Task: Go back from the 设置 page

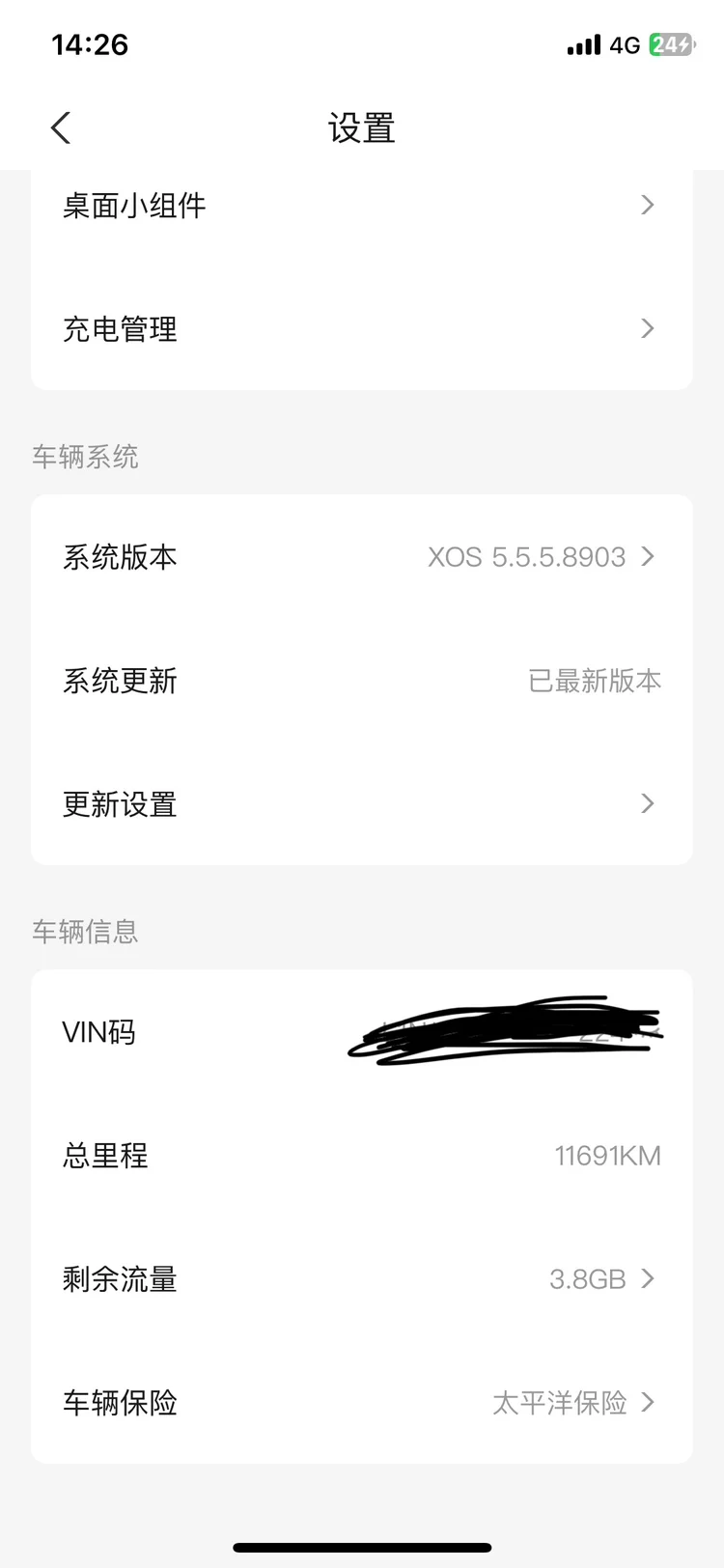Action: 61,127
